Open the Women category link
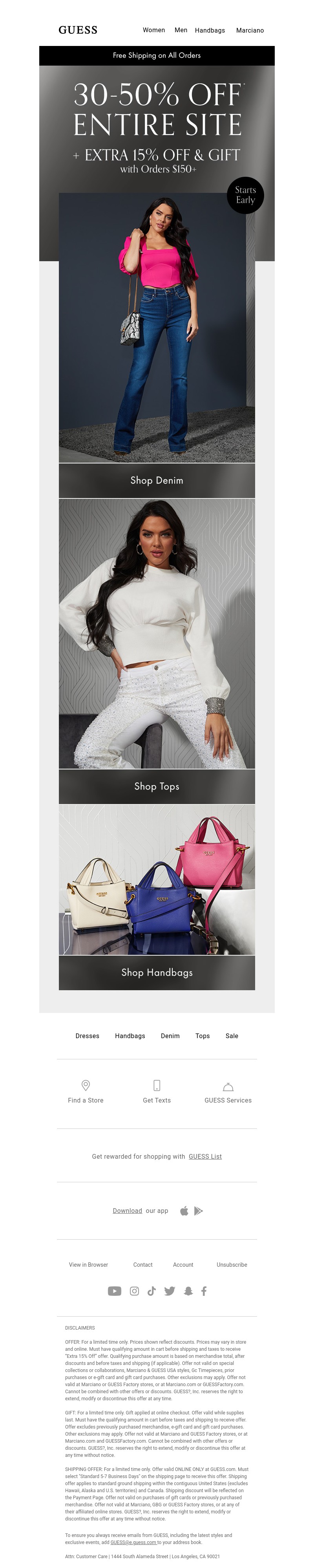 pos(153,30)
